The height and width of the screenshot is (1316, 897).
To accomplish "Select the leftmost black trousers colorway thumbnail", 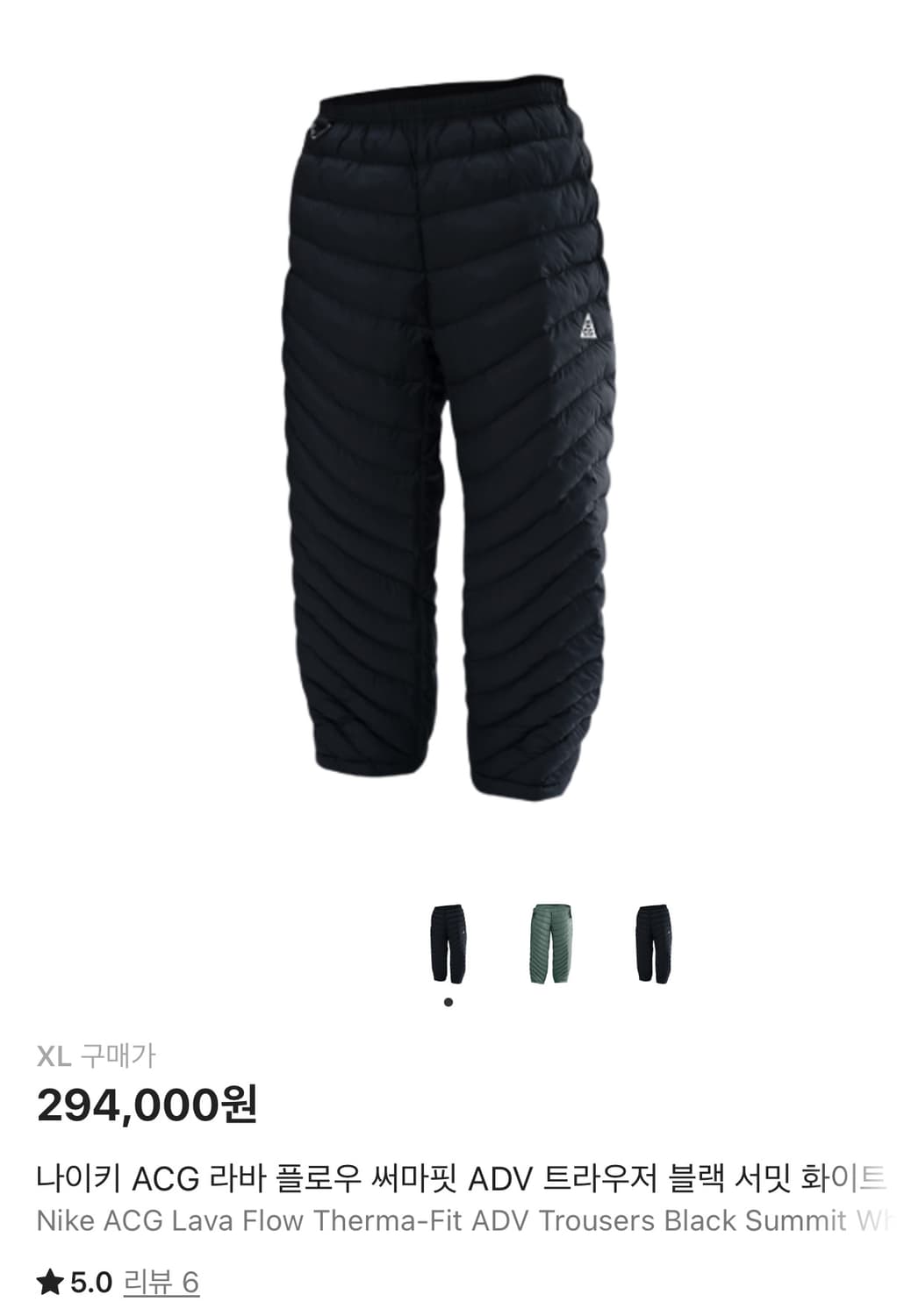I will (x=449, y=945).
